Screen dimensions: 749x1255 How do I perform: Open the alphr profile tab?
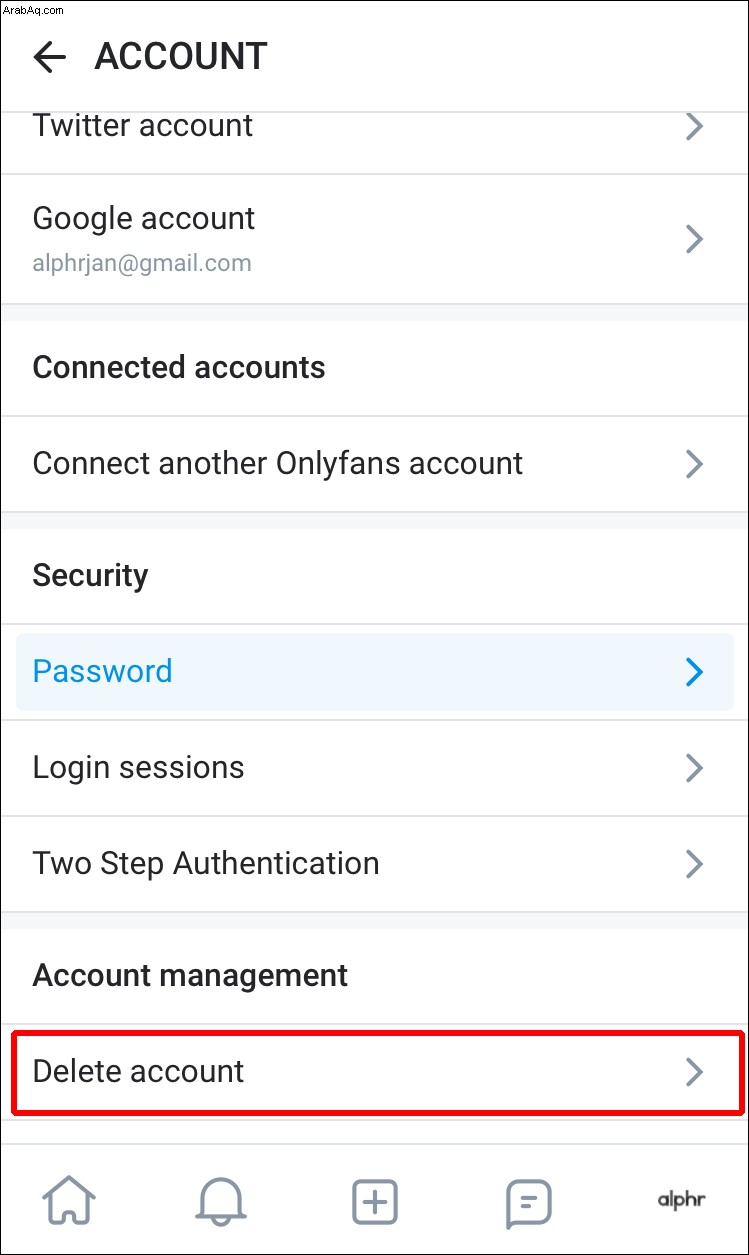(x=682, y=1200)
